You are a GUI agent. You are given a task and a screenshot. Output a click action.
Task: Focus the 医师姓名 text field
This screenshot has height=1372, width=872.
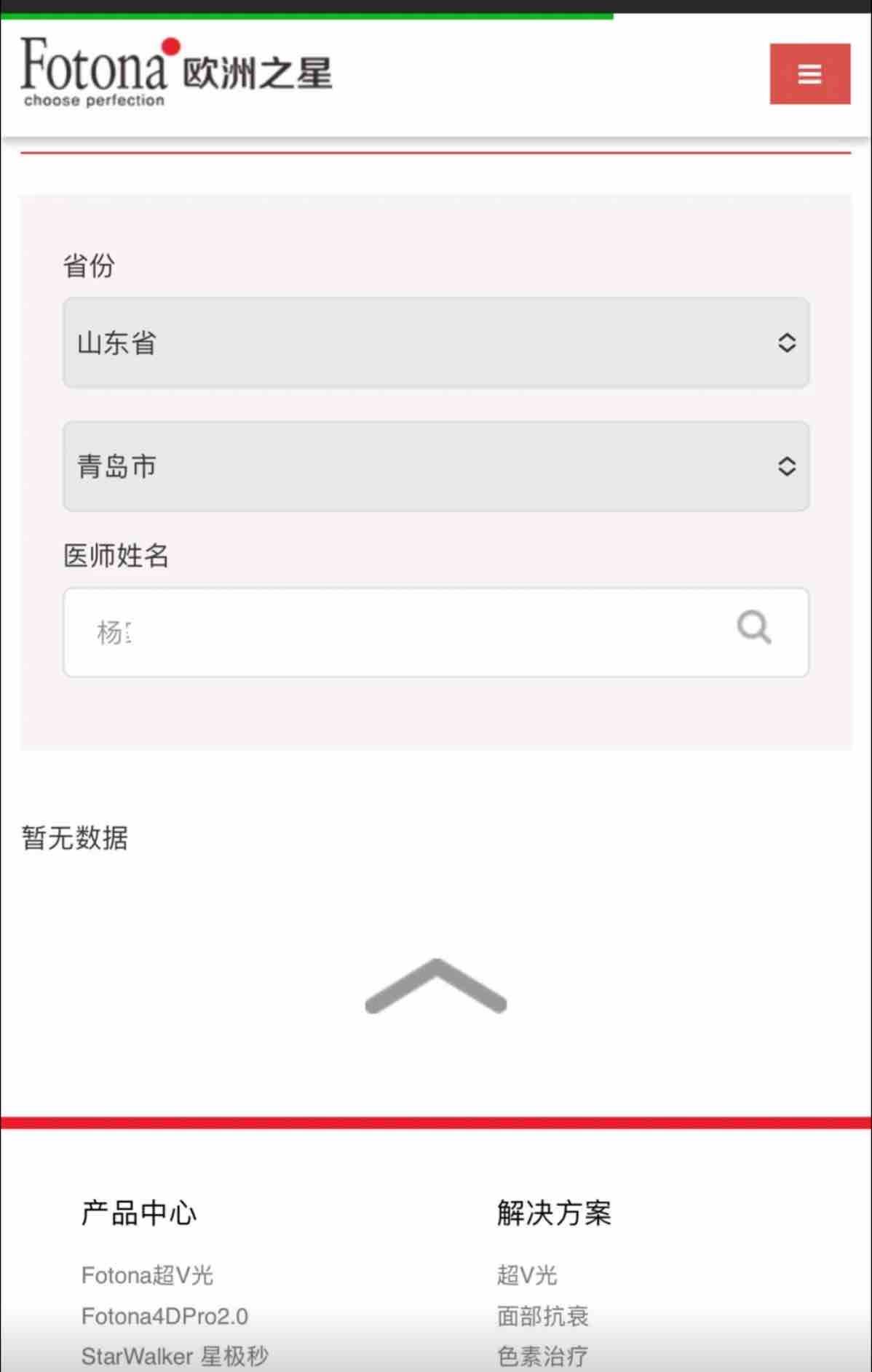pyautogui.click(x=393, y=632)
